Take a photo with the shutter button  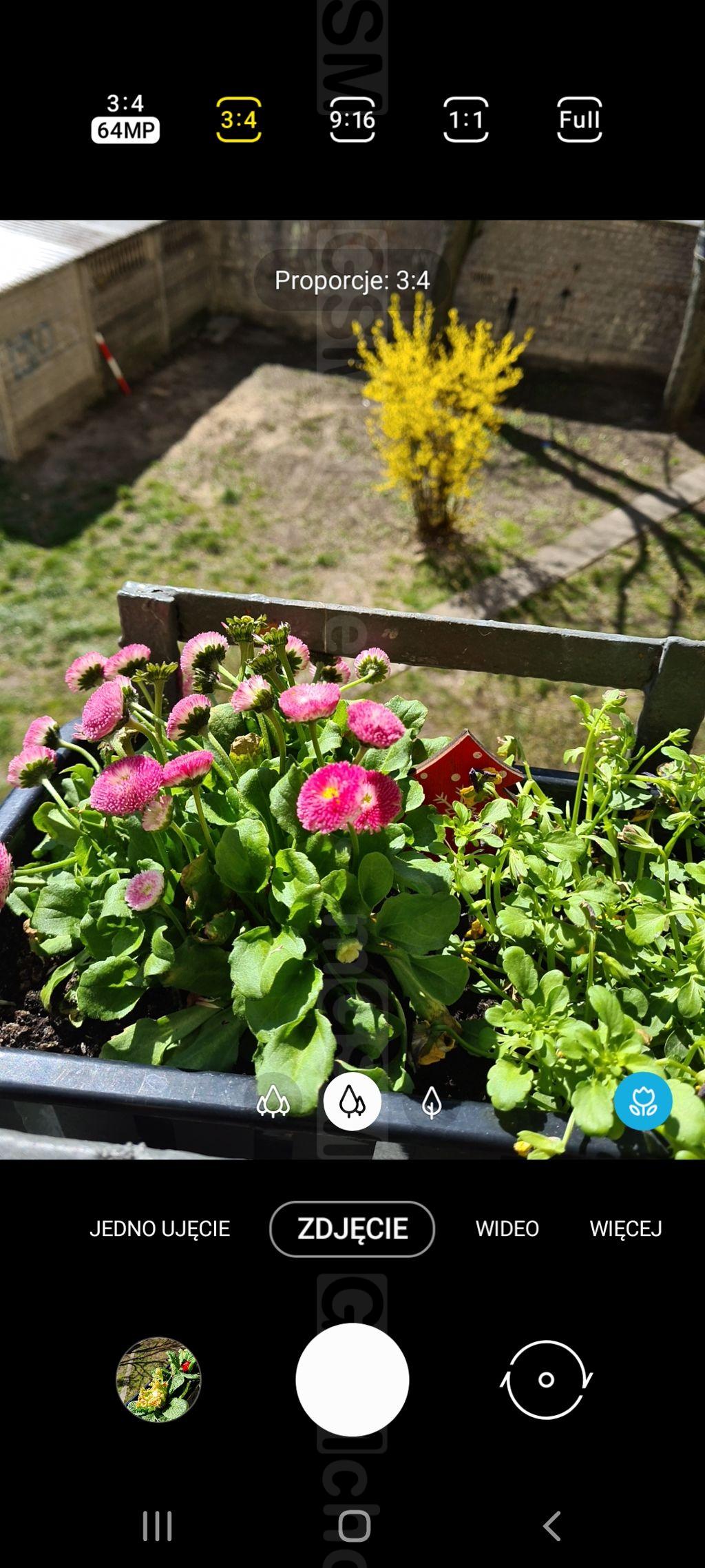352,1379
